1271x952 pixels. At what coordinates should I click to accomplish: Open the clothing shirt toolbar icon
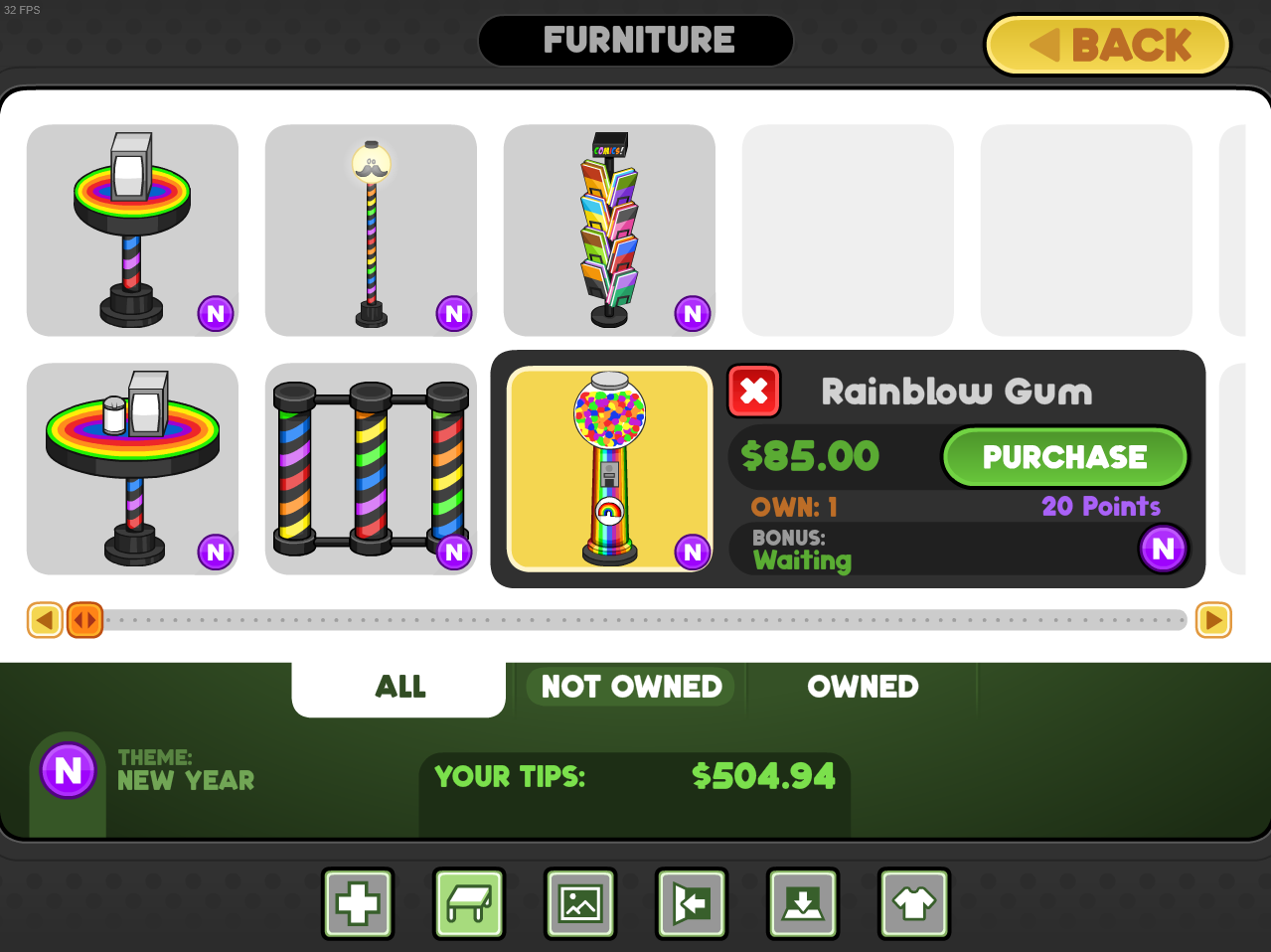pyautogui.click(x=914, y=903)
